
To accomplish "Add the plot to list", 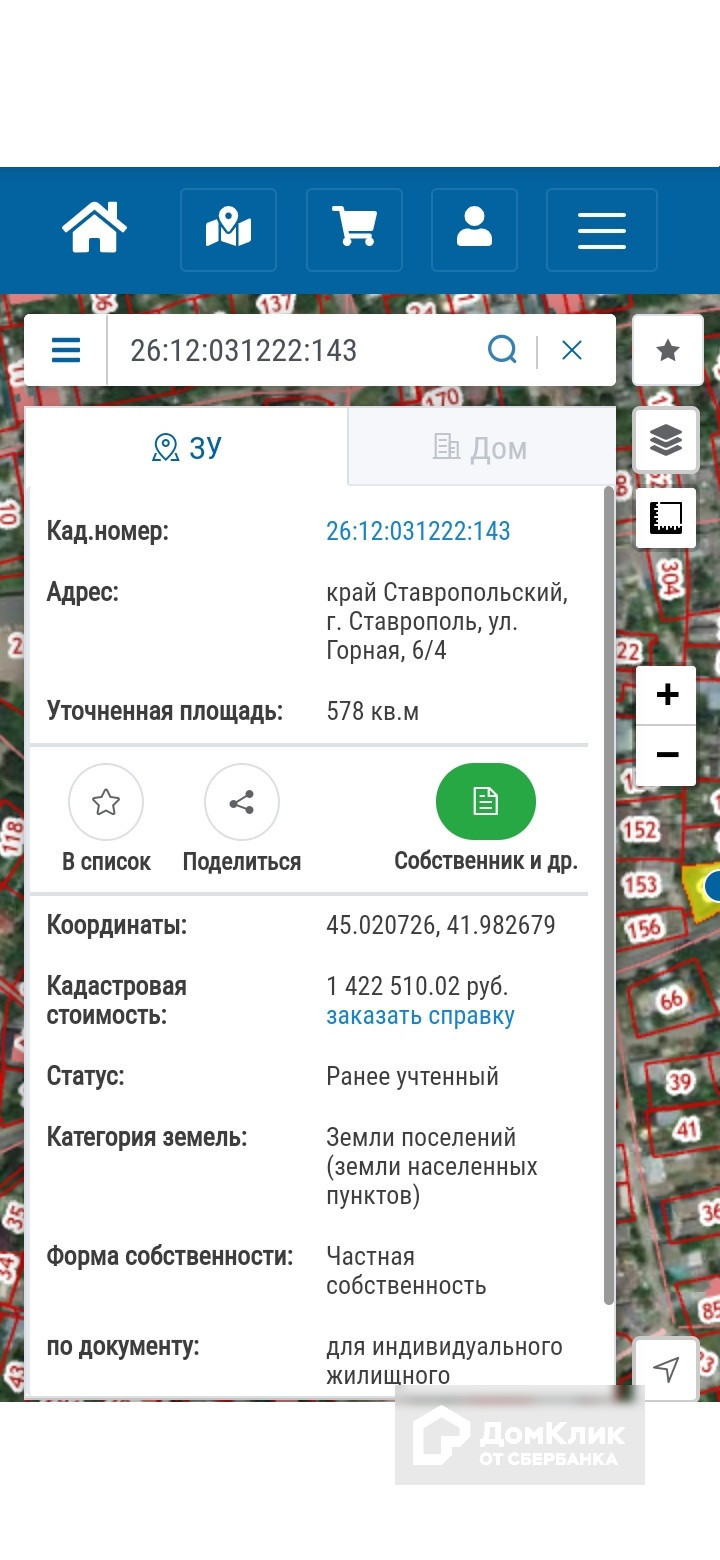I will point(106,802).
